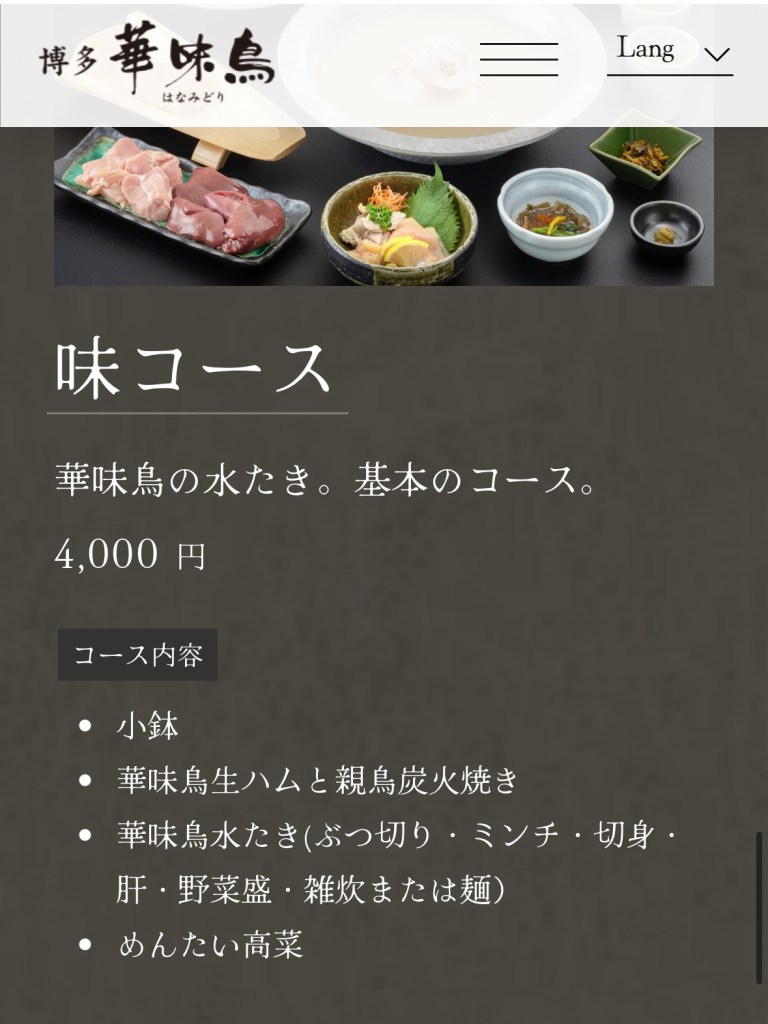The width and height of the screenshot is (768, 1024).
Task: Expand the Lang language dropdown
Action: [x=670, y=52]
